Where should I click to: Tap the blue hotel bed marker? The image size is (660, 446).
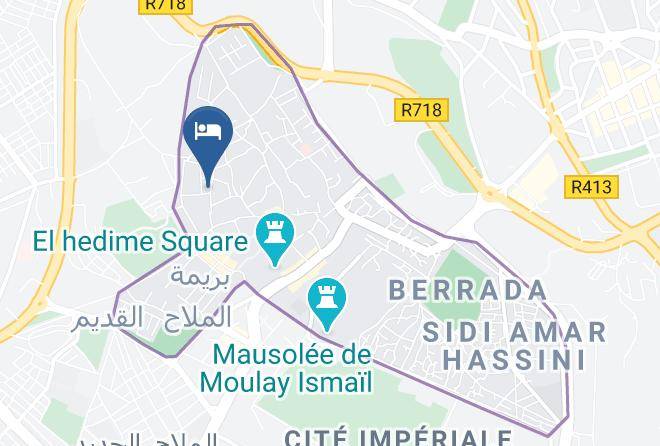click(x=208, y=145)
